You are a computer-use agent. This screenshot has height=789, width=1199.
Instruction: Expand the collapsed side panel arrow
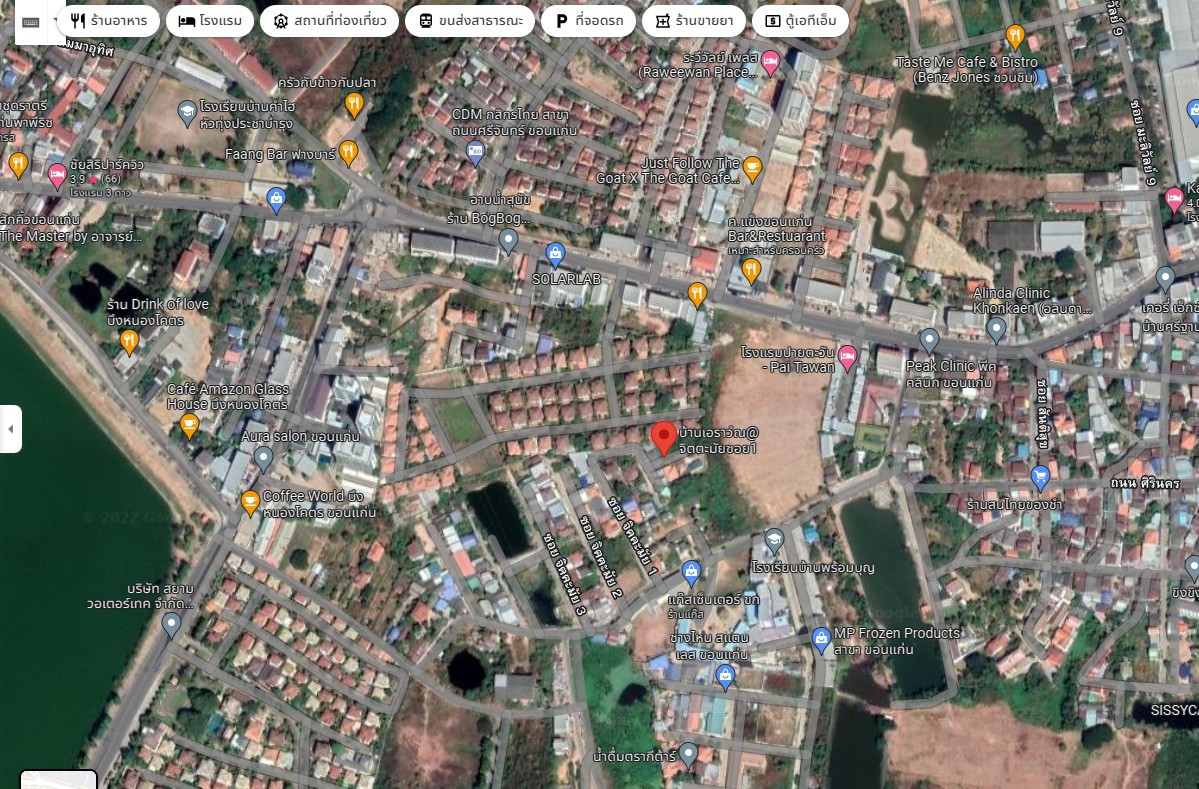point(11,429)
